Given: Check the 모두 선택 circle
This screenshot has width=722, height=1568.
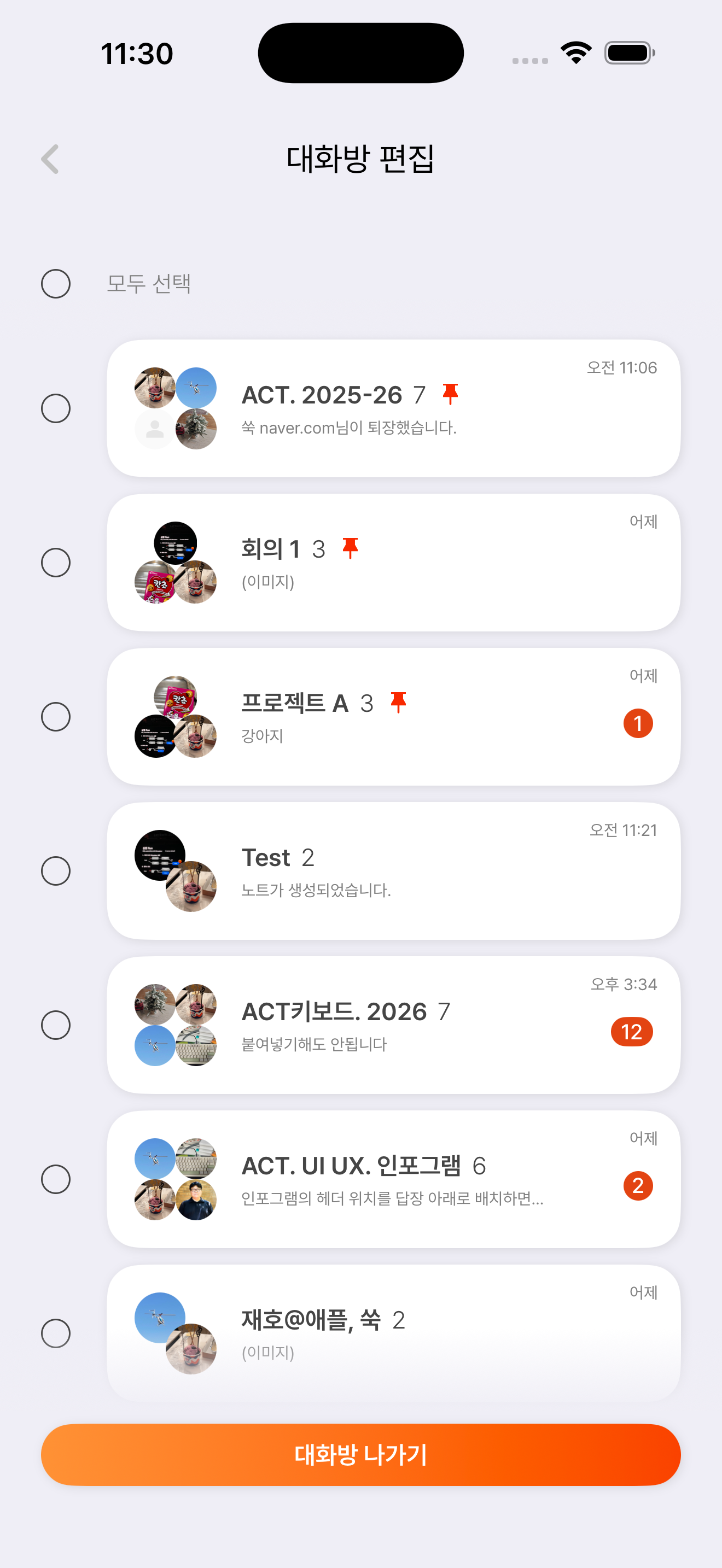Looking at the screenshot, I should coord(55,284).
